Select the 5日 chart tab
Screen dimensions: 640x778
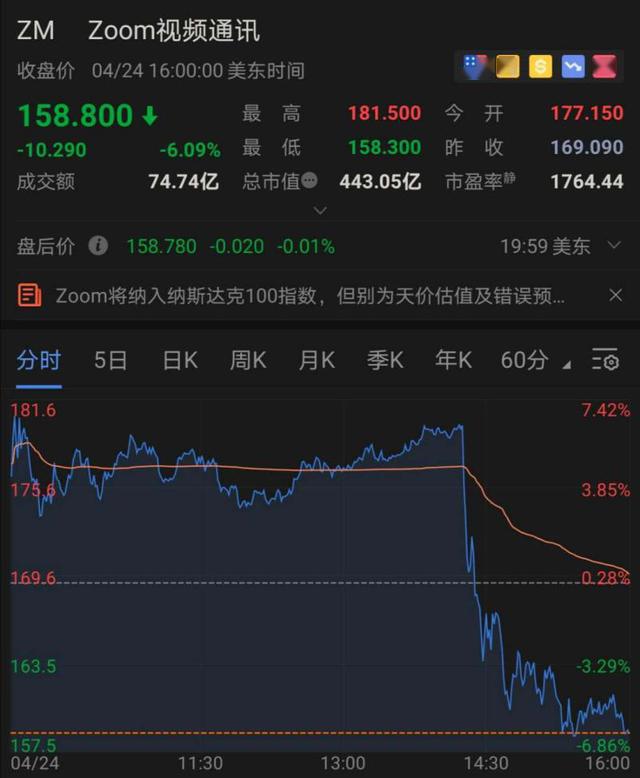(x=110, y=360)
